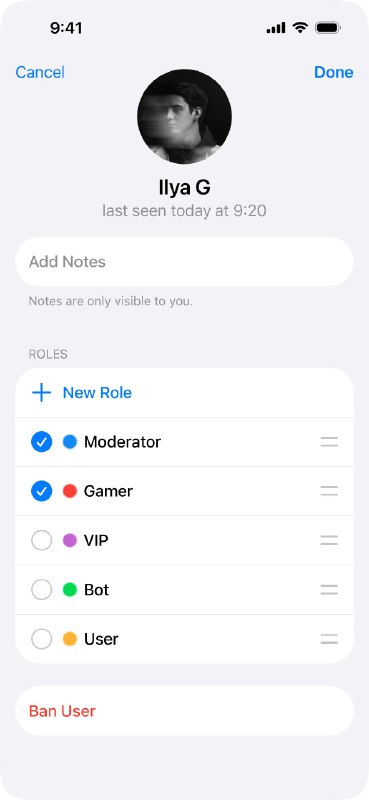
Task: Focus the Add Notes field
Action: pos(184,262)
